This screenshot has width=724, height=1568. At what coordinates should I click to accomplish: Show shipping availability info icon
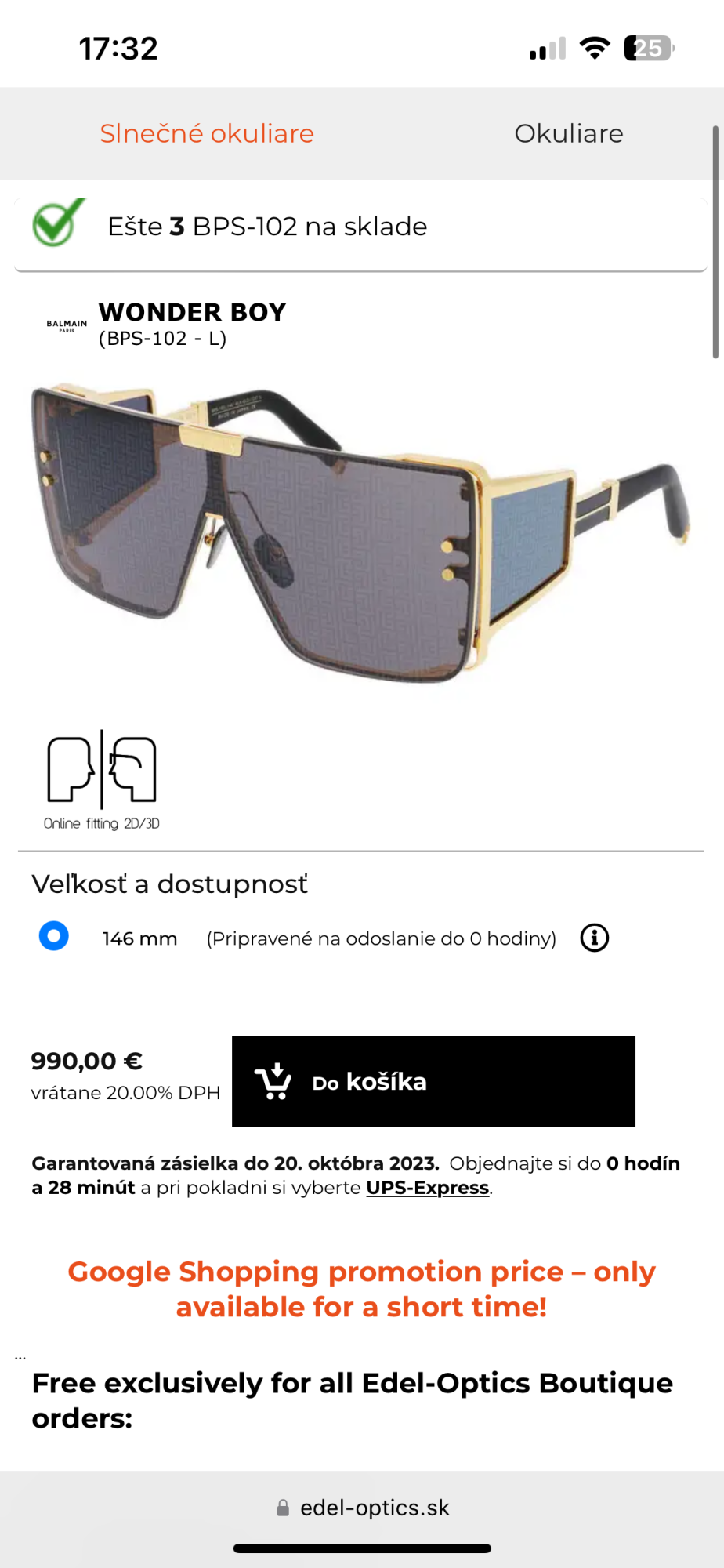click(x=595, y=938)
